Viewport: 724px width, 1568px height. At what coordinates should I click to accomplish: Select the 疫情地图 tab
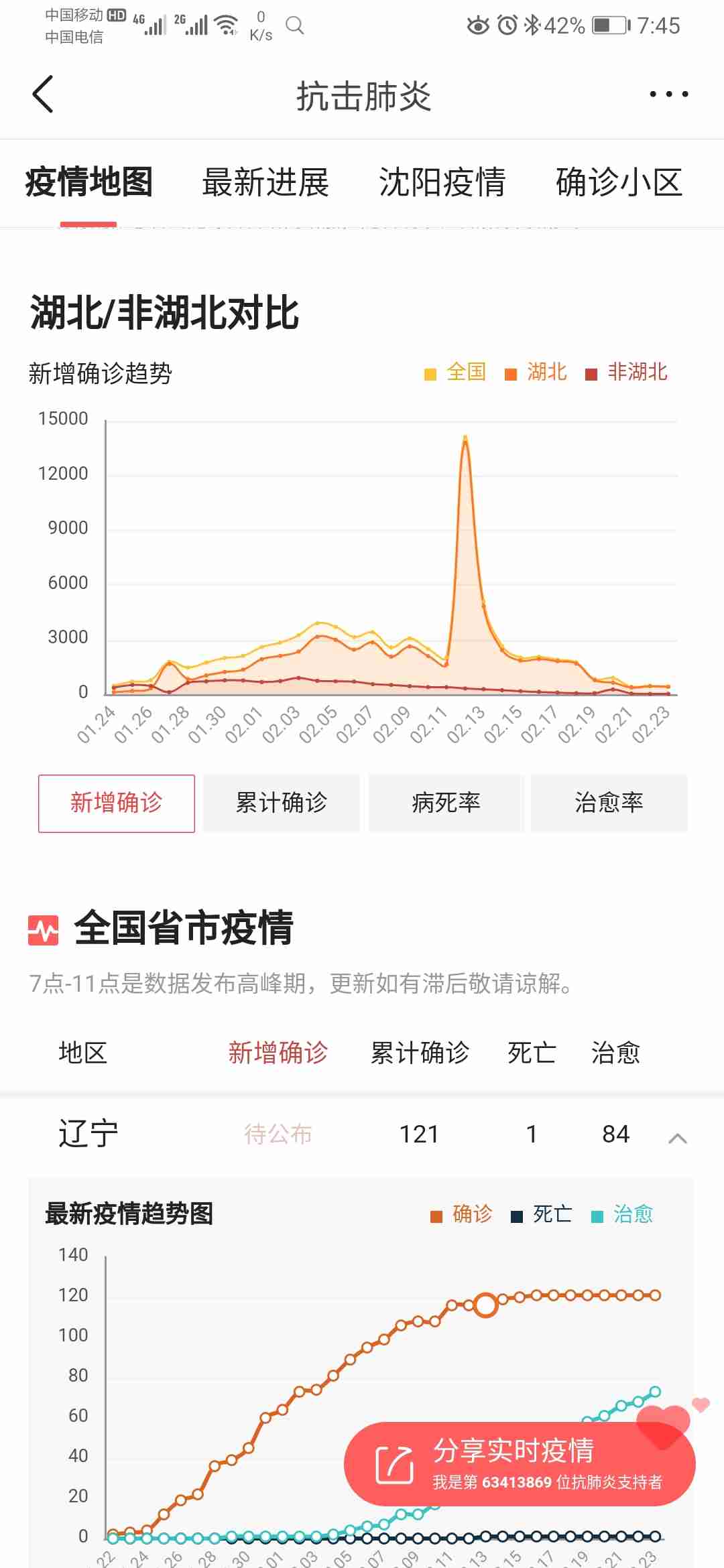[x=89, y=182]
